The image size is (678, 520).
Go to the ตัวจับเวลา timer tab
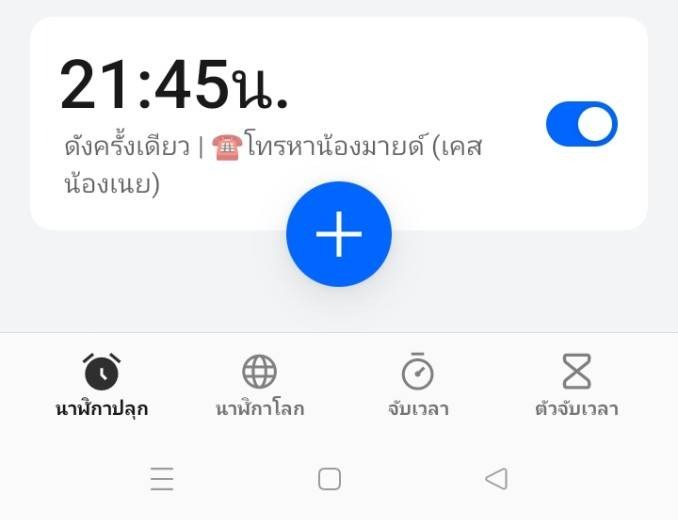pos(576,385)
